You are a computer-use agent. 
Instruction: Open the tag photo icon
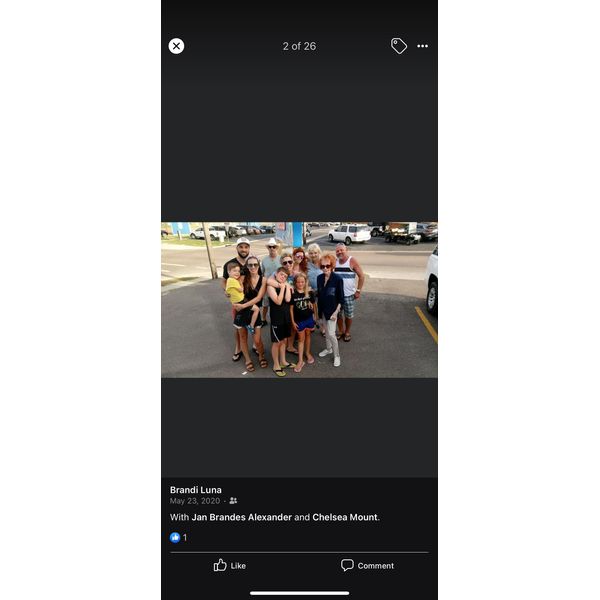point(399,46)
